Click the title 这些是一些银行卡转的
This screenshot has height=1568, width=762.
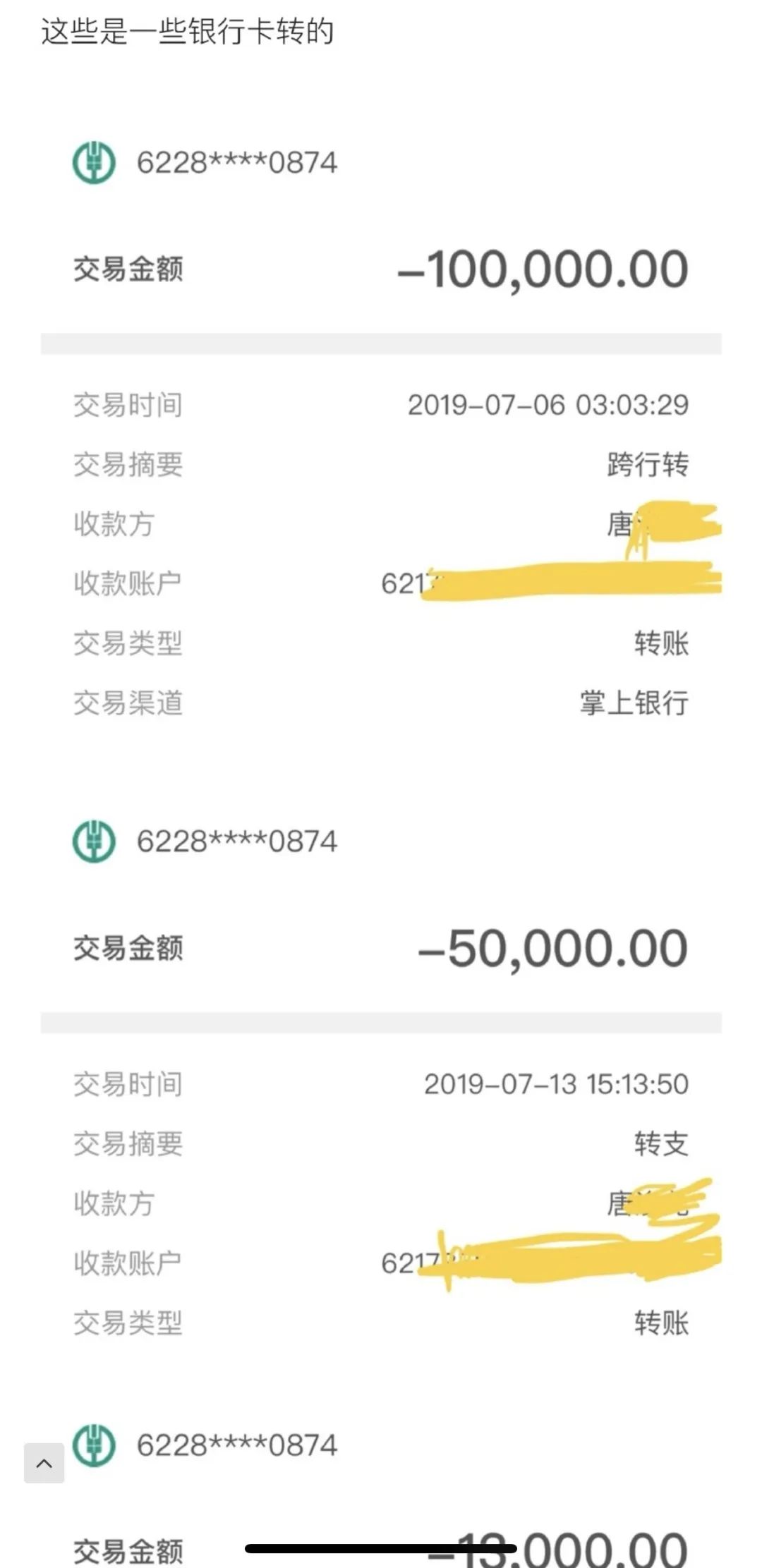click(188, 32)
